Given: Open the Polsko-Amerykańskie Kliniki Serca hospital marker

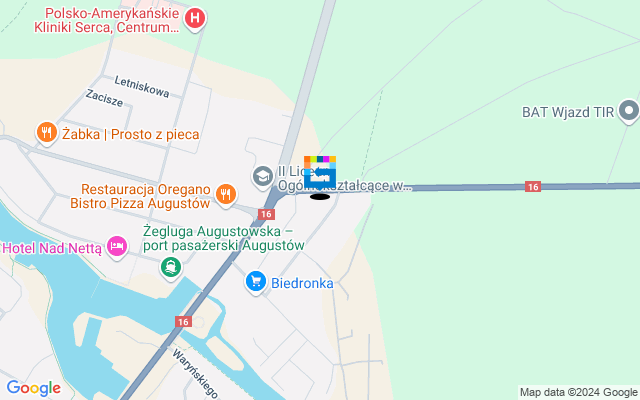Looking at the screenshot, I should 197,17.
